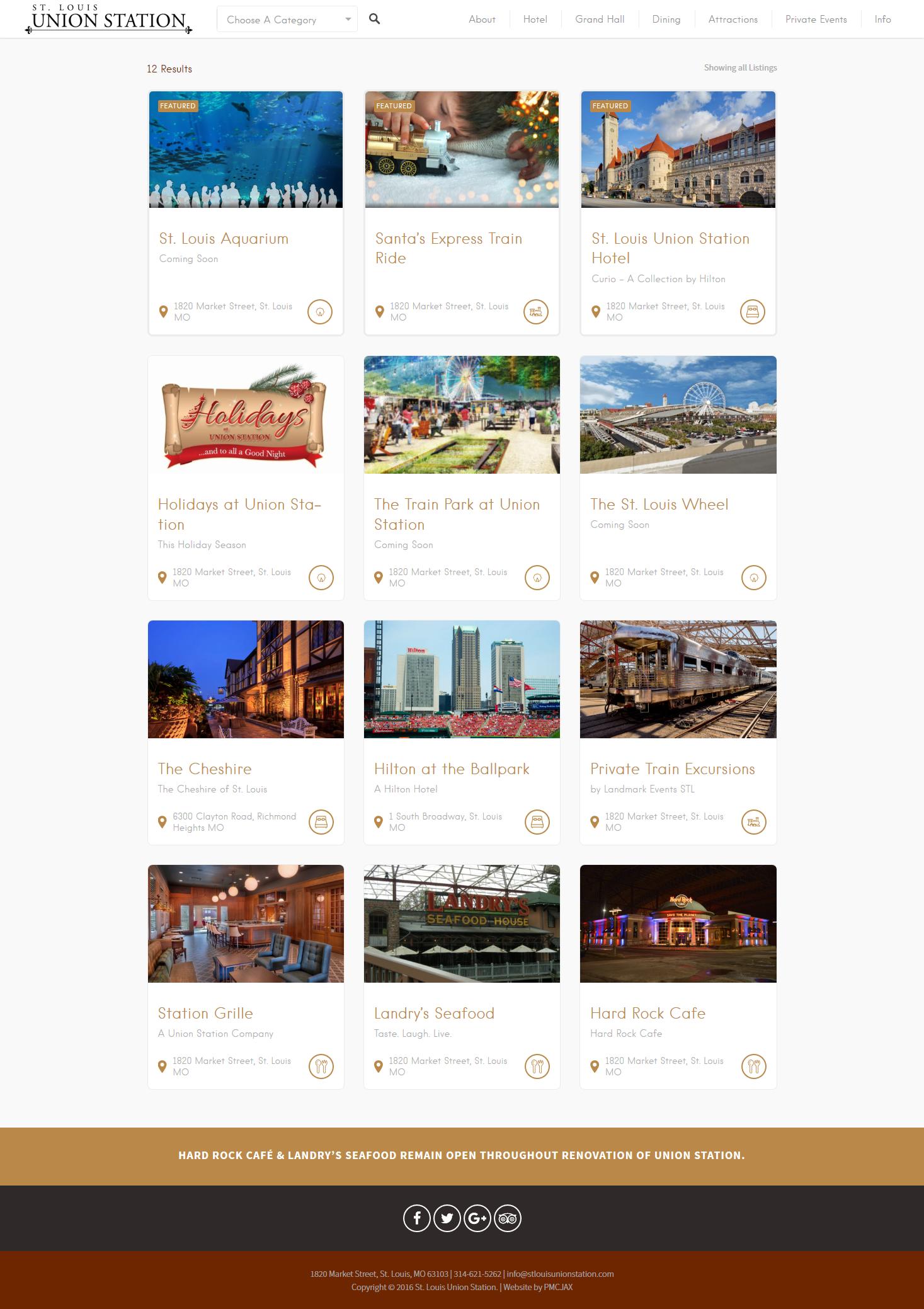Open St. Louis Union Station Hotel listing
This screenshot has height=1309, width=924.
[670, 248]
